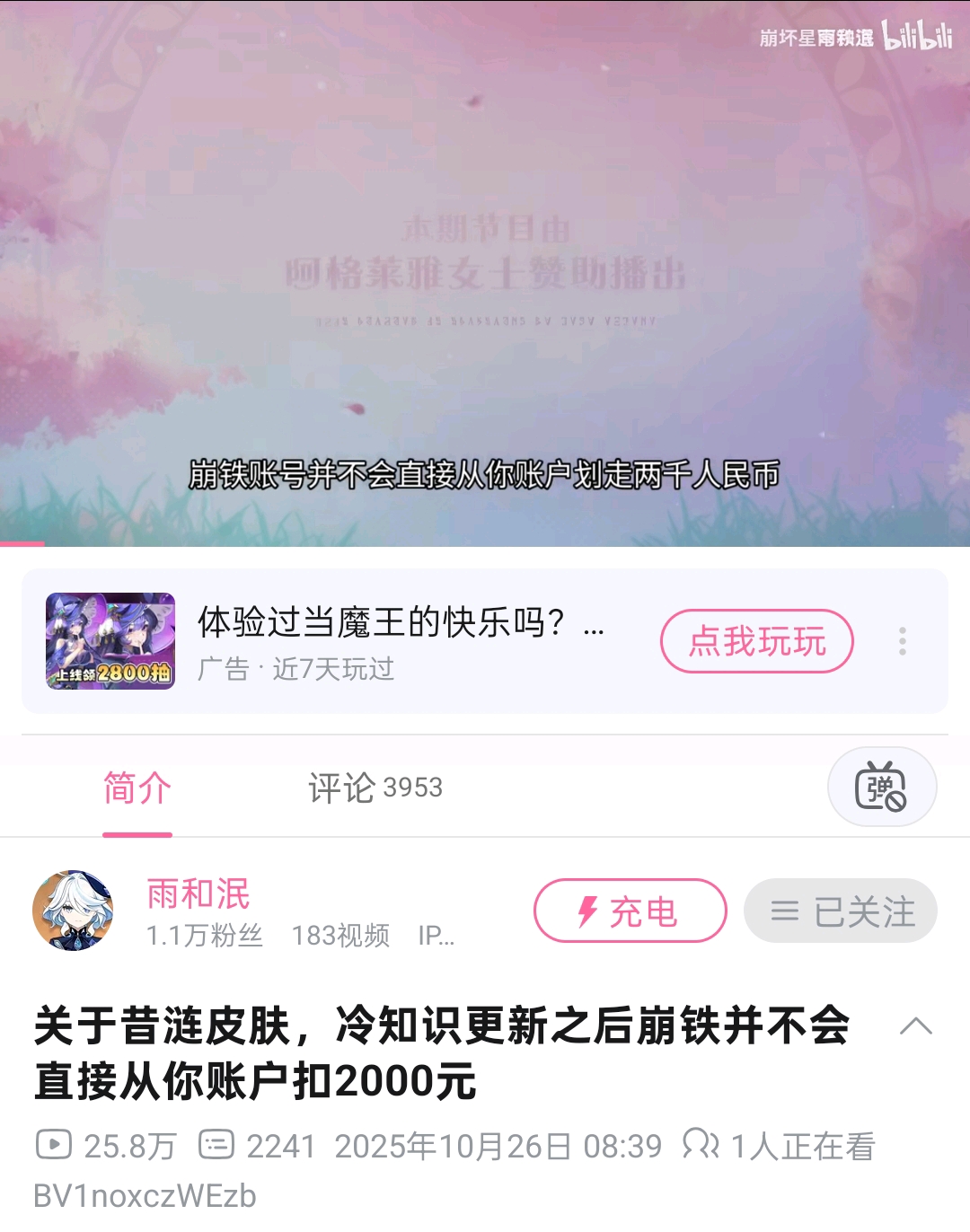Tap the video player area
The height and width of the screenshot is (1232, 970).
[485, 269]
